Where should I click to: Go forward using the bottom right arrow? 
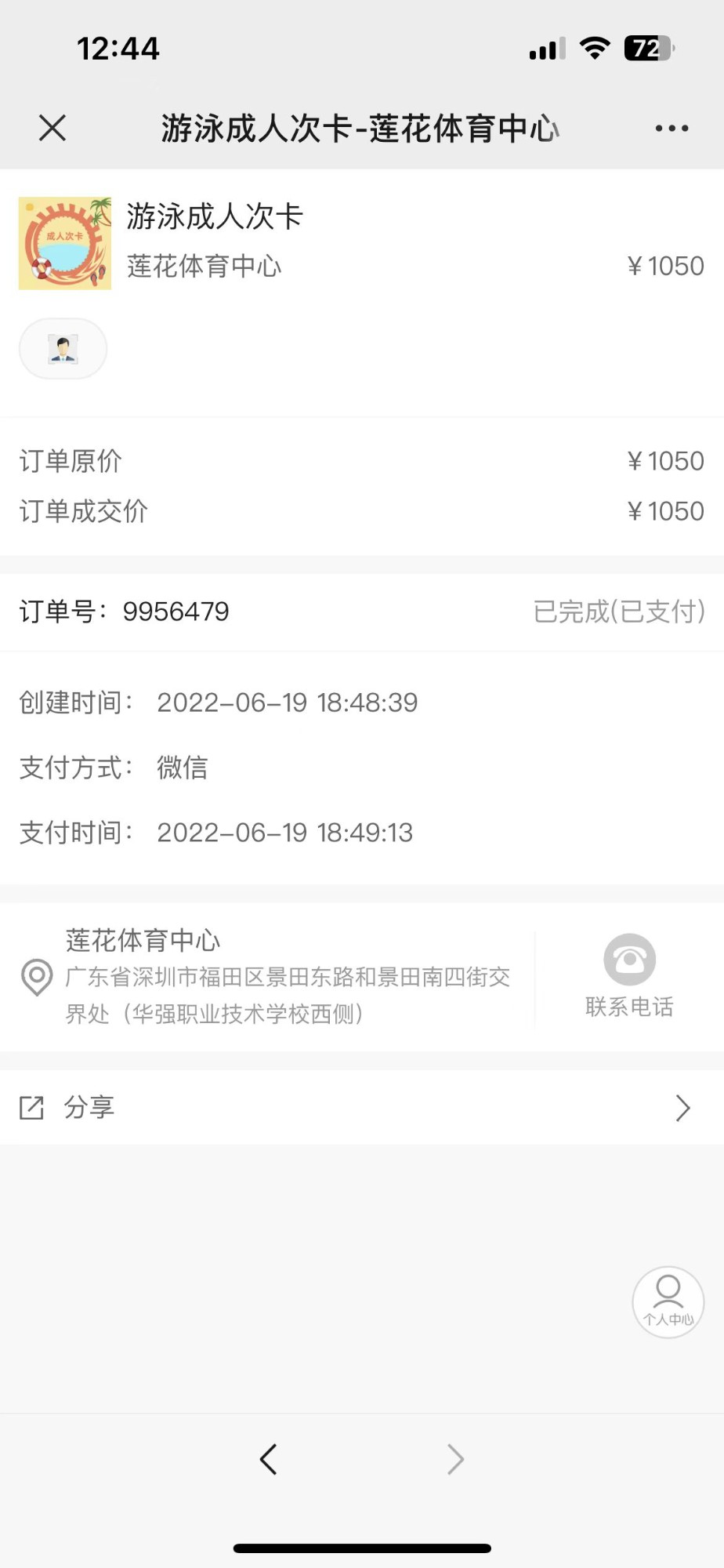(x=455, y=1459)
